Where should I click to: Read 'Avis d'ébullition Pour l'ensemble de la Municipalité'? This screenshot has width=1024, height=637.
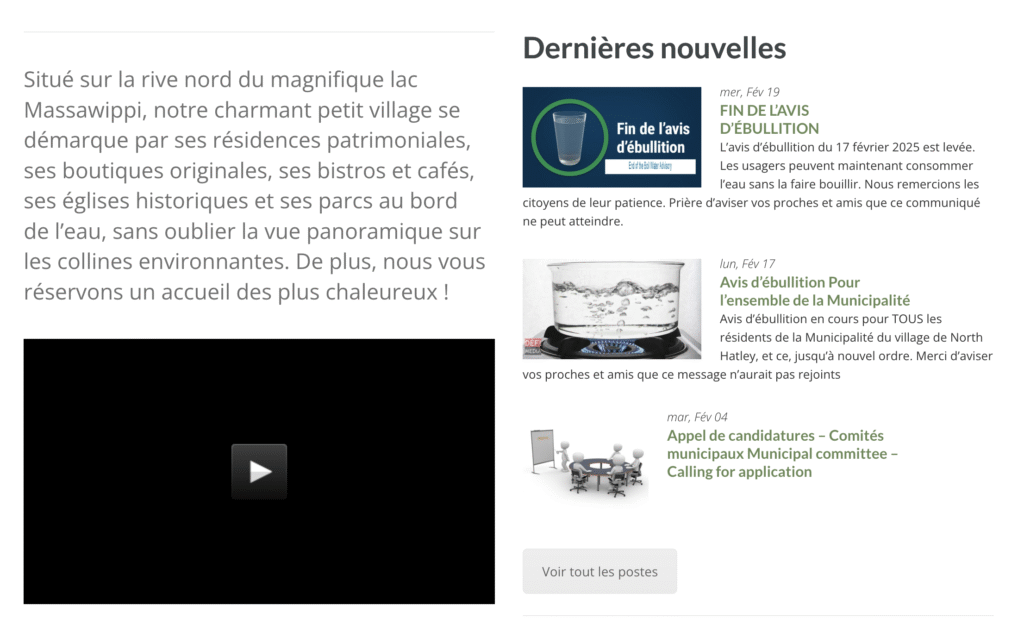(x=814, y=291)
